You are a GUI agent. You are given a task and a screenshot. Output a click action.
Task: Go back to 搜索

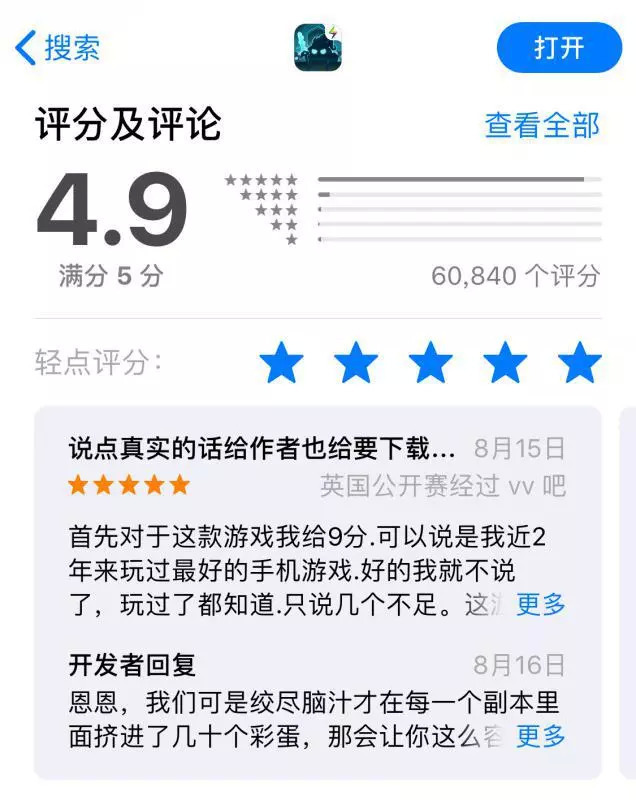tap(58, 47)
